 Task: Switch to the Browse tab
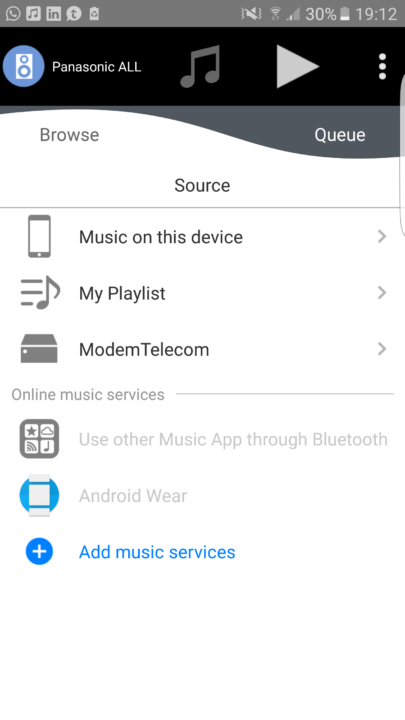[x=69, y=135]
